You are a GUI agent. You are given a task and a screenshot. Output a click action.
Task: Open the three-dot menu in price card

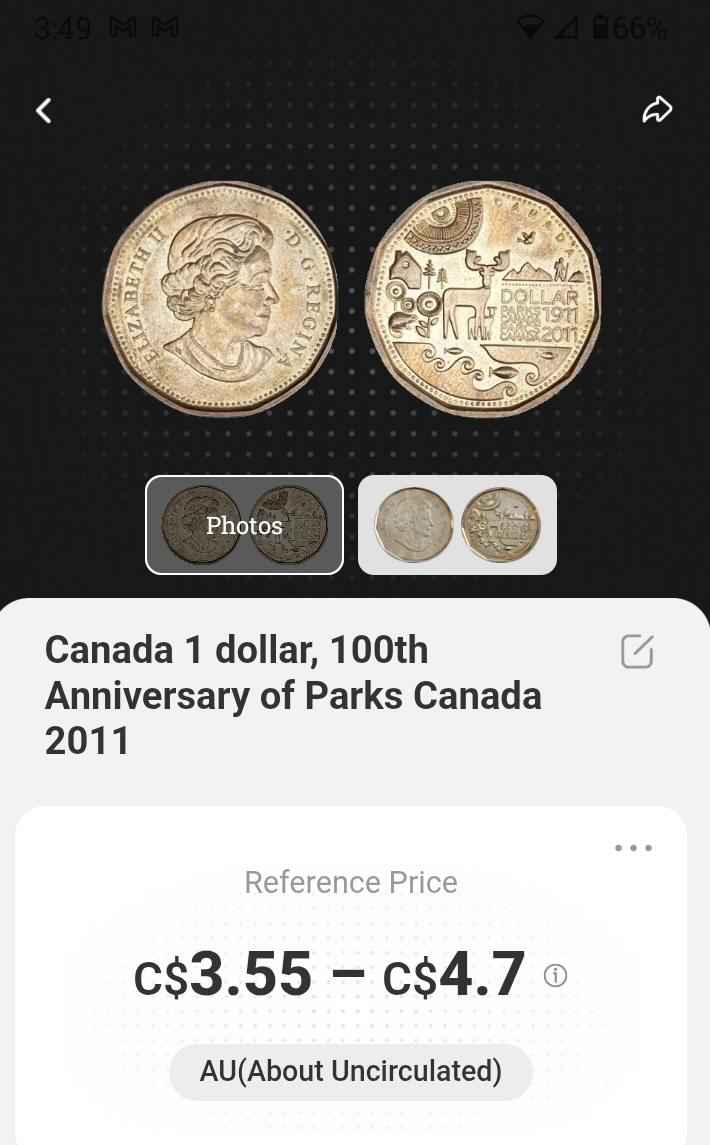pos(633,848)
